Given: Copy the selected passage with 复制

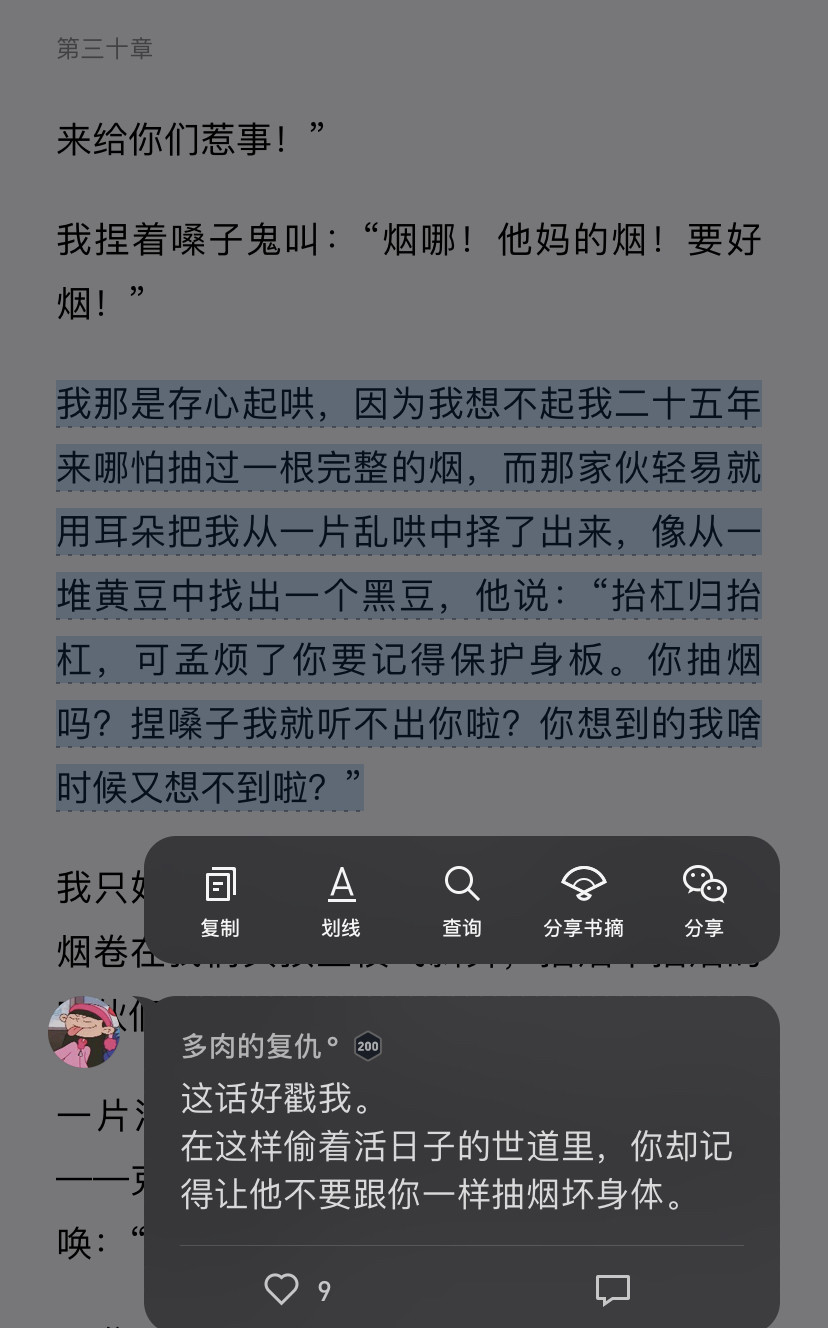Looking at the screenshot, I should [220, 902].
